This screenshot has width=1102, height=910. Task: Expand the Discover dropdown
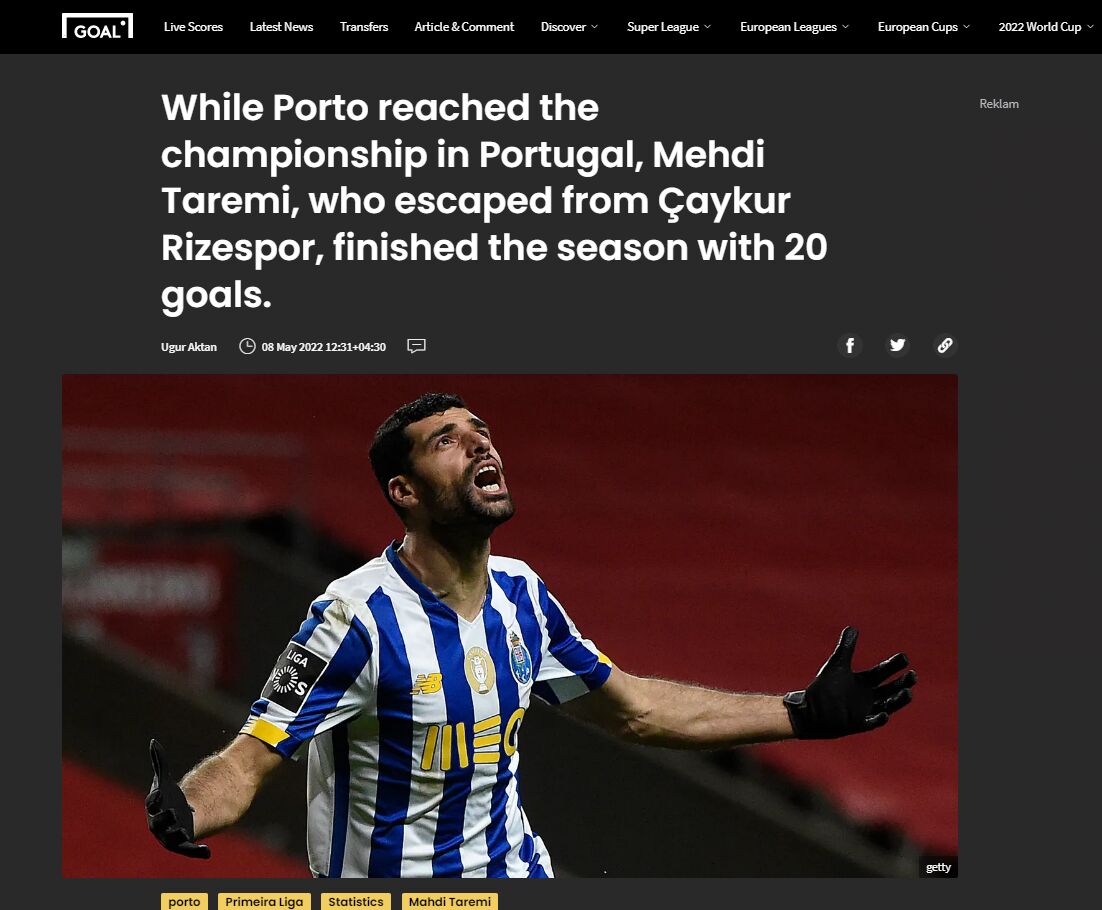(569, 27)
